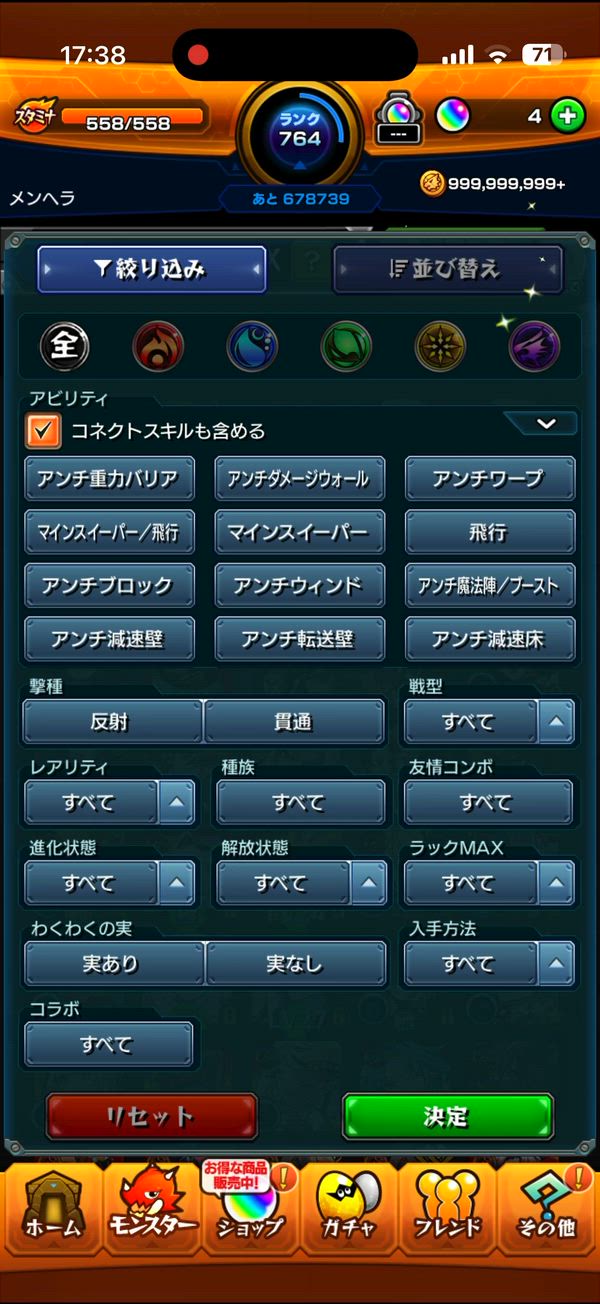Select 実あり under わくわくの実
The width and height of the screenshot is (600, 1304).
(112, 964)
